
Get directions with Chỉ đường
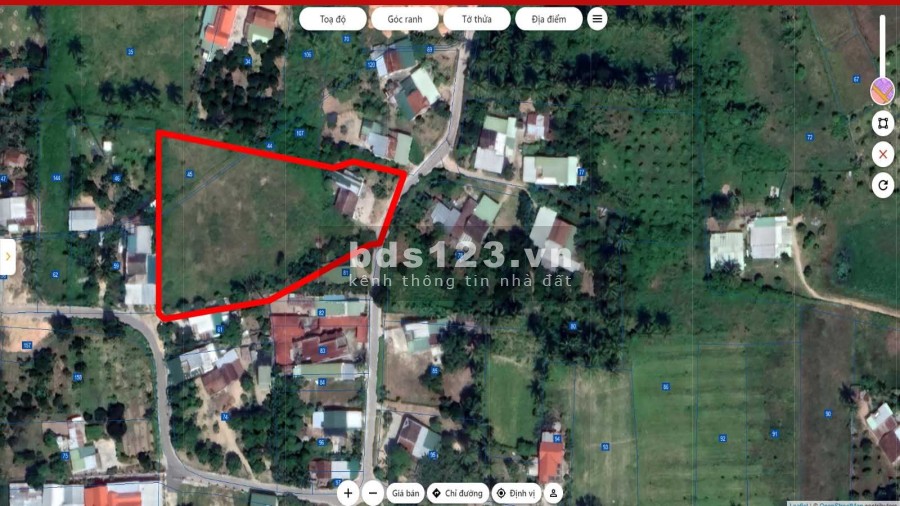pyautogui.click(x=458, y=493)
